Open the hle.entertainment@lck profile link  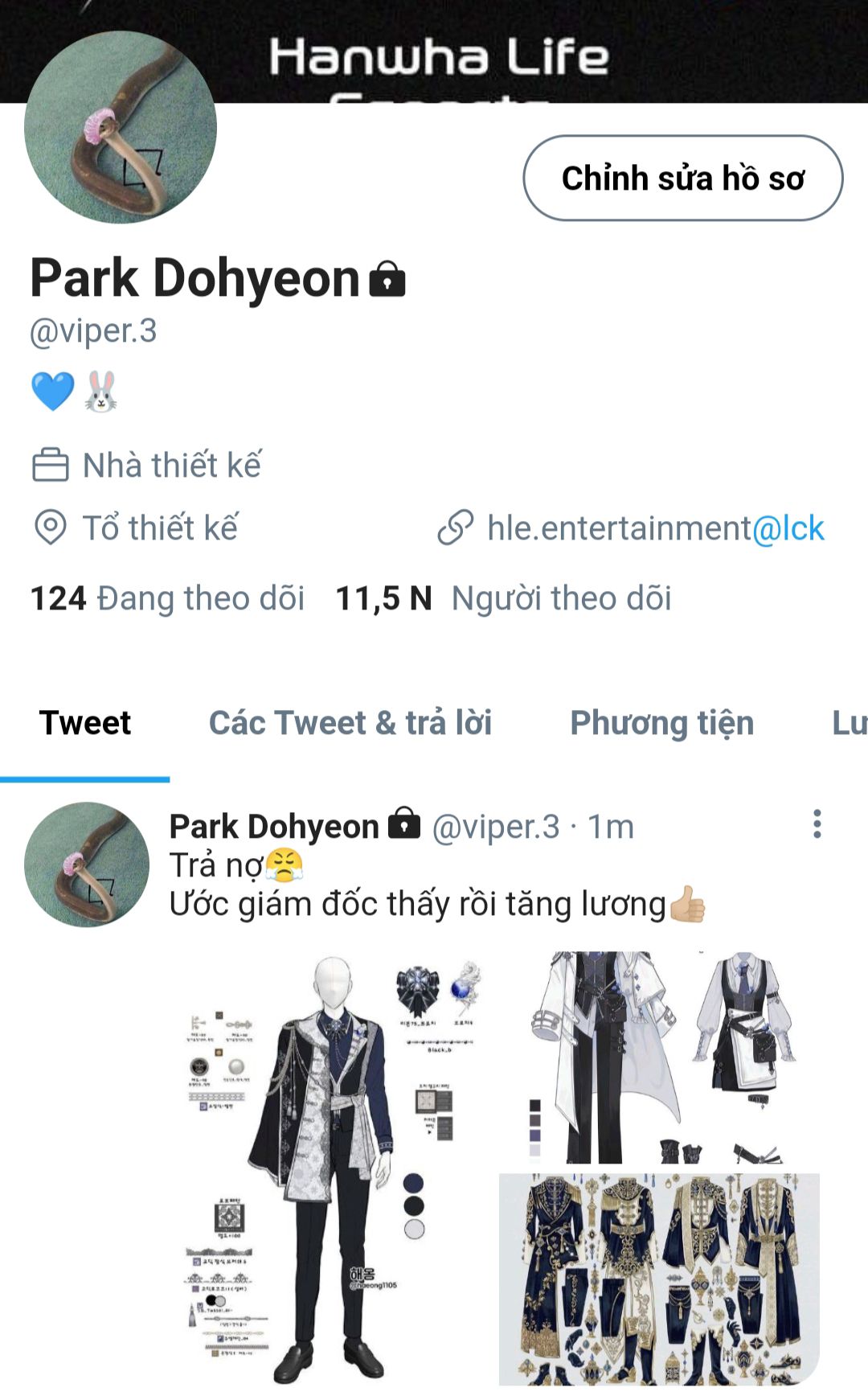coord(655,528)
